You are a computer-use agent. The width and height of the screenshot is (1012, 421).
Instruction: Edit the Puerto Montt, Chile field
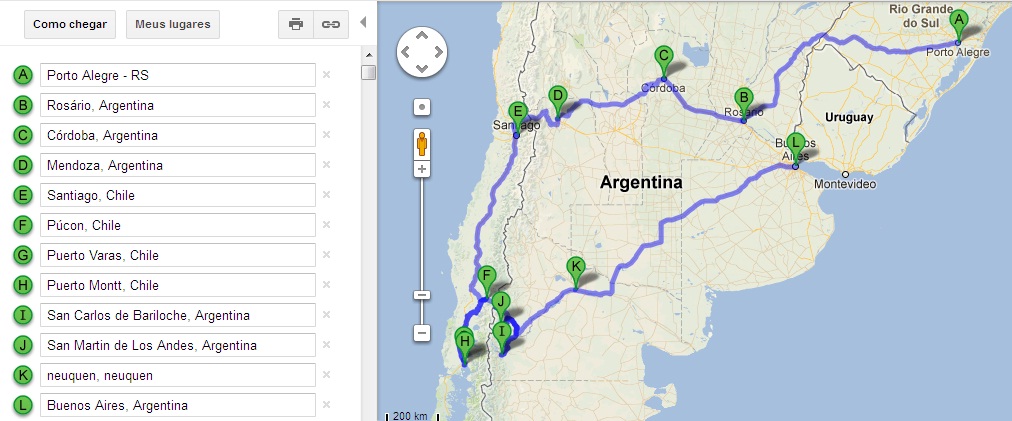point(177,285)
